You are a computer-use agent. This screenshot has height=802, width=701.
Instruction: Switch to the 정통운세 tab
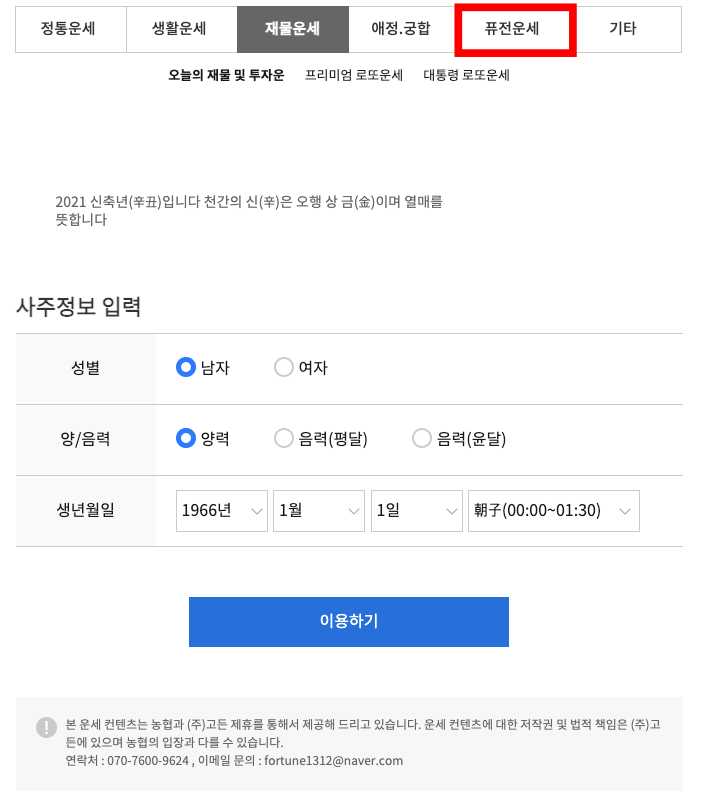(69, 29)
